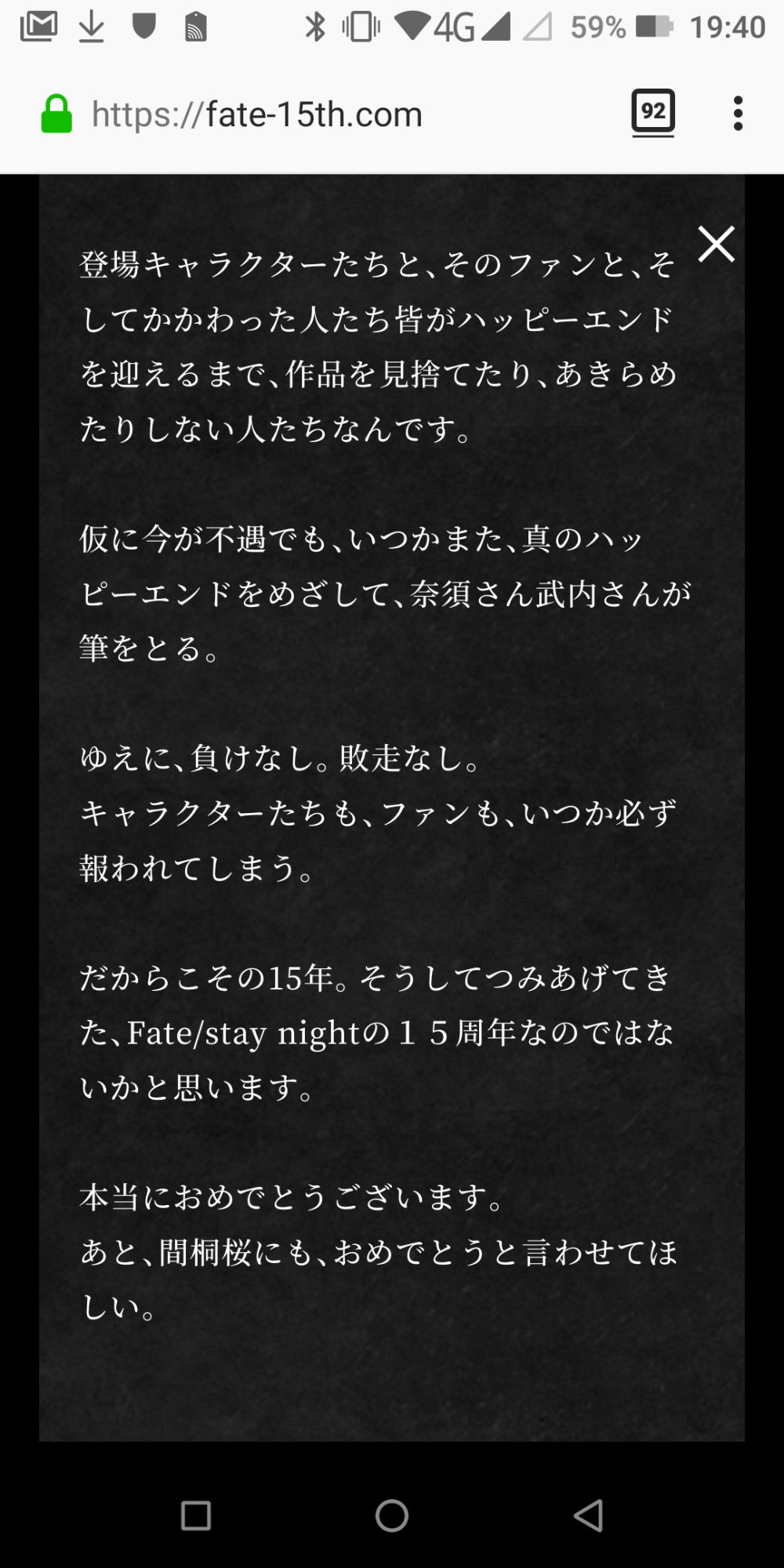Screen dimensions: 784x1568
Task: Tap the fate-15th.com address bar
Action: coord(314,114)
